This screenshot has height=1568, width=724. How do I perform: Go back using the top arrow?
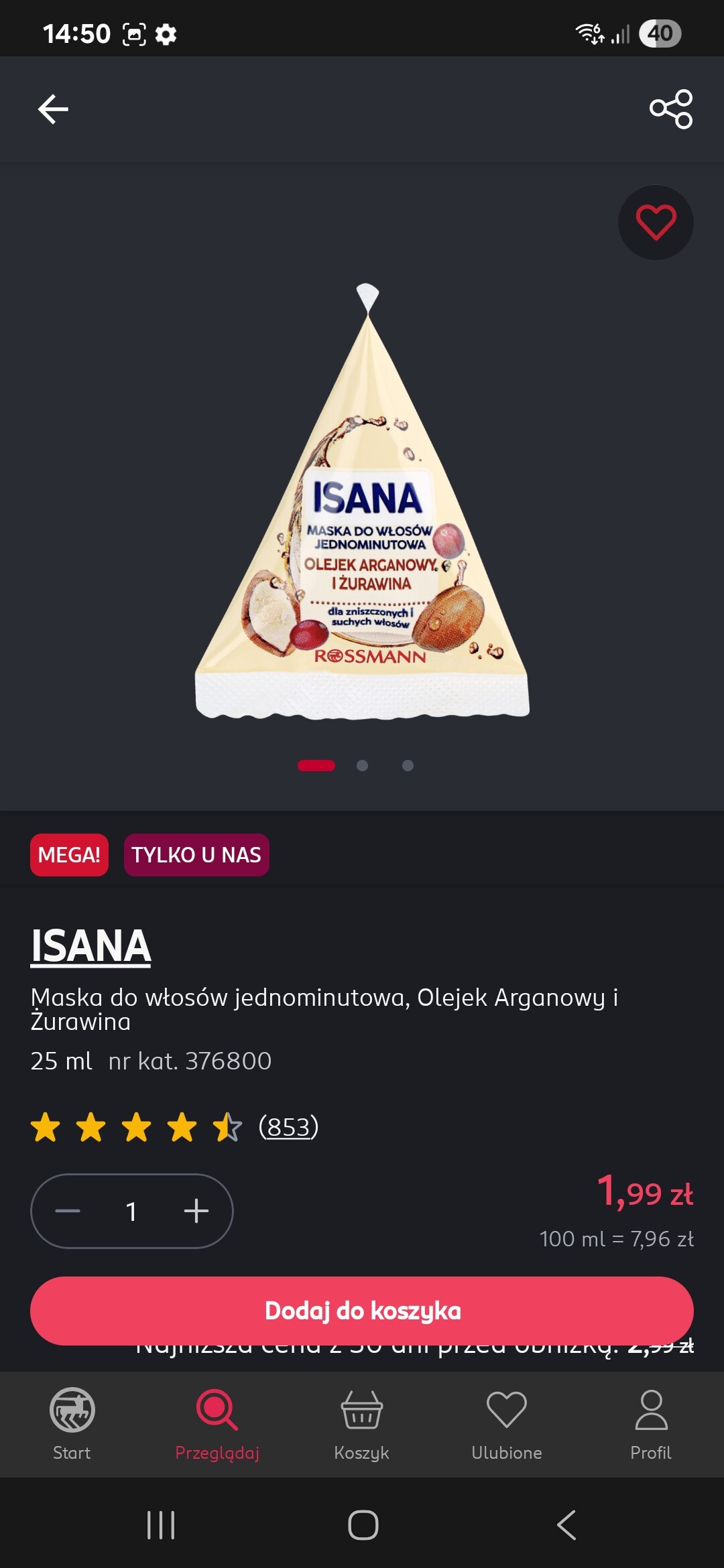point(53,109)
